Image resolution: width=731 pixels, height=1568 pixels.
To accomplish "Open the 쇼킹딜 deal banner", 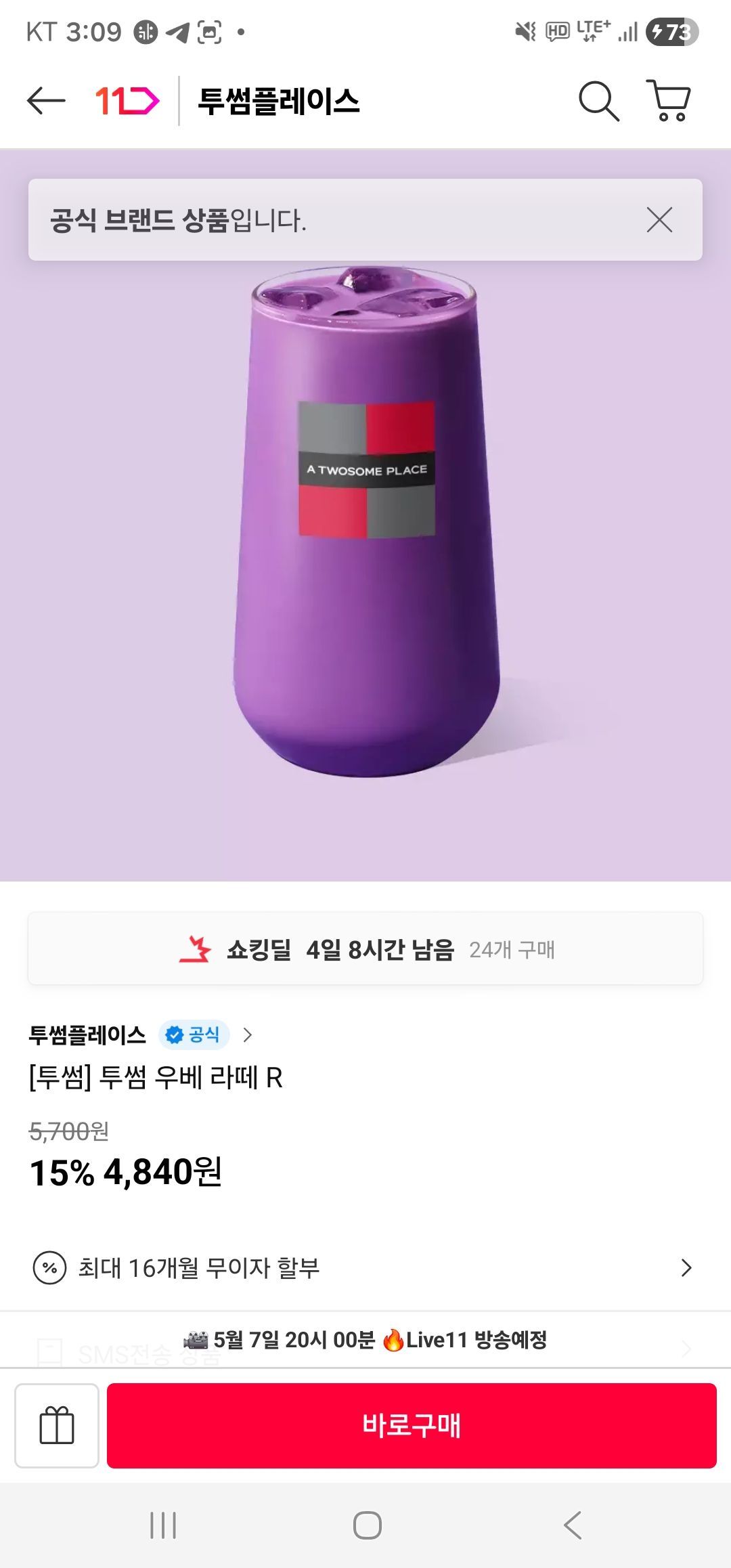I will tap(365, 949).
